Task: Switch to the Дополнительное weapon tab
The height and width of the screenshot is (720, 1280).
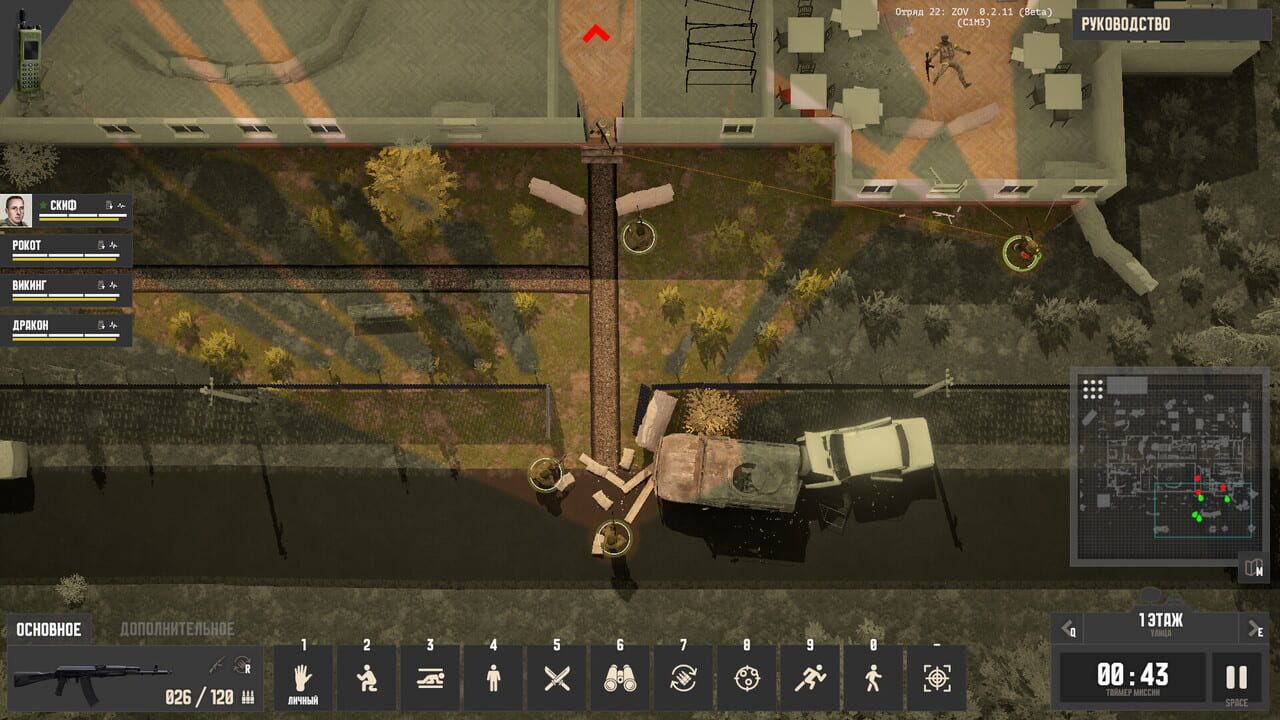Action: click(177, 629)
